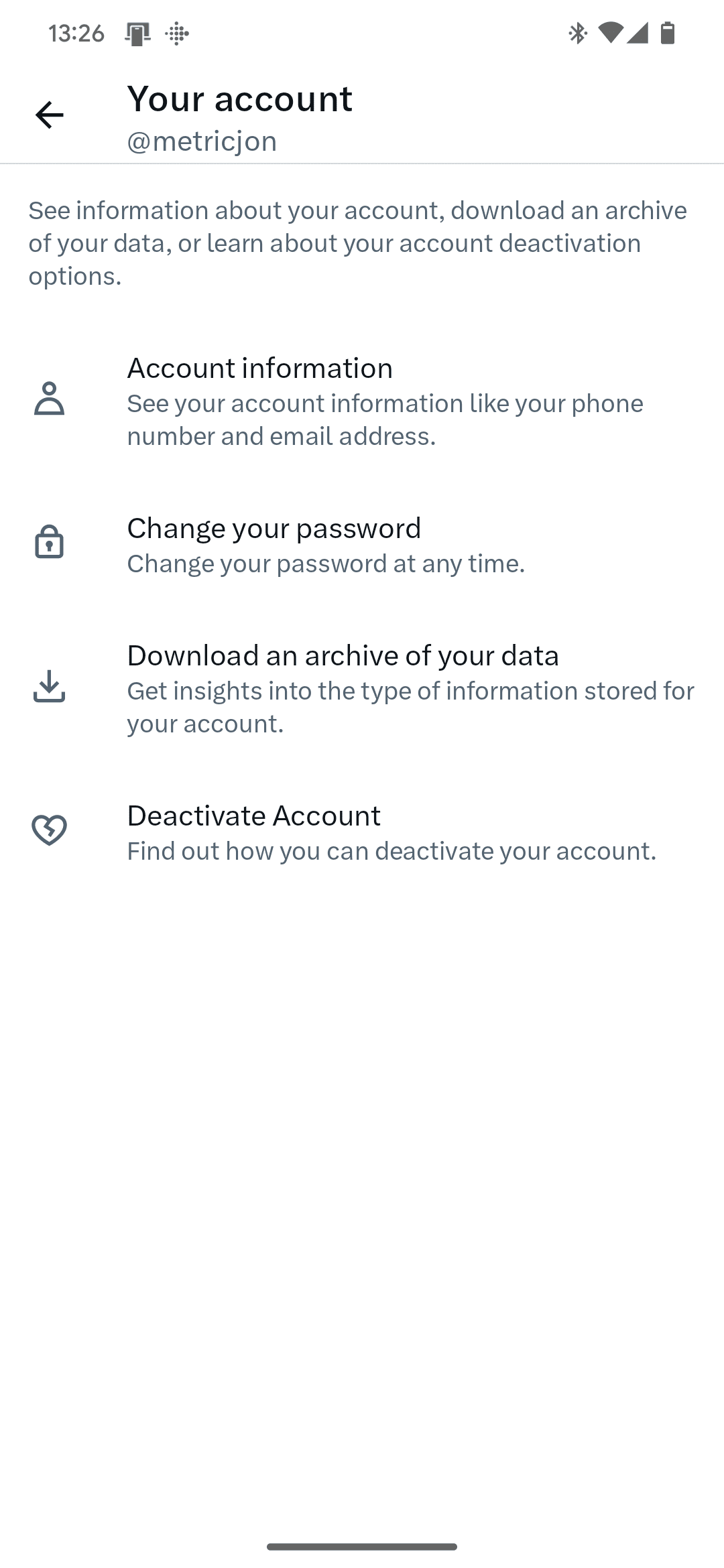
Task: Select Download an archive of your data
Action: [362, 688]
